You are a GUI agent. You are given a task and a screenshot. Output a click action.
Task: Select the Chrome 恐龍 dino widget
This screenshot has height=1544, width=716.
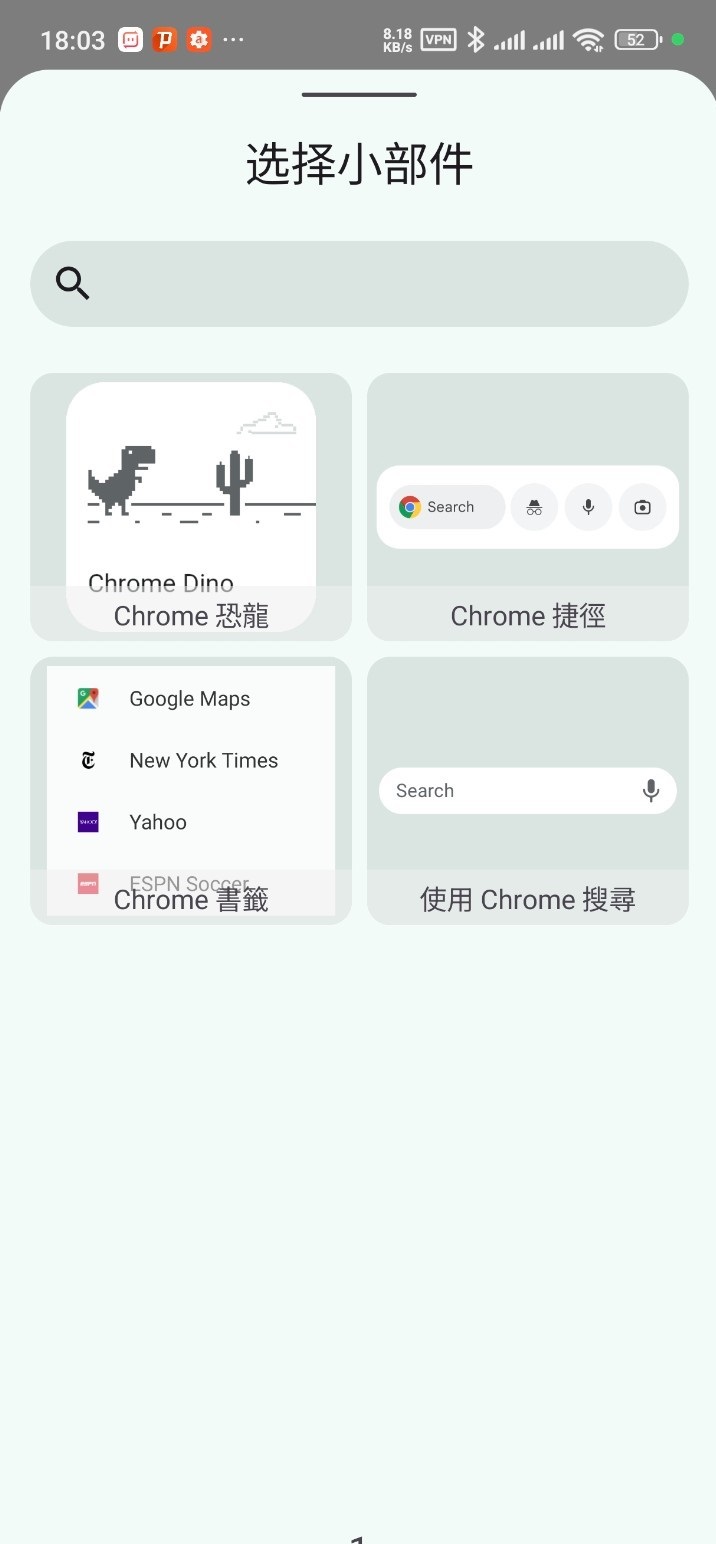coord(191,506)
